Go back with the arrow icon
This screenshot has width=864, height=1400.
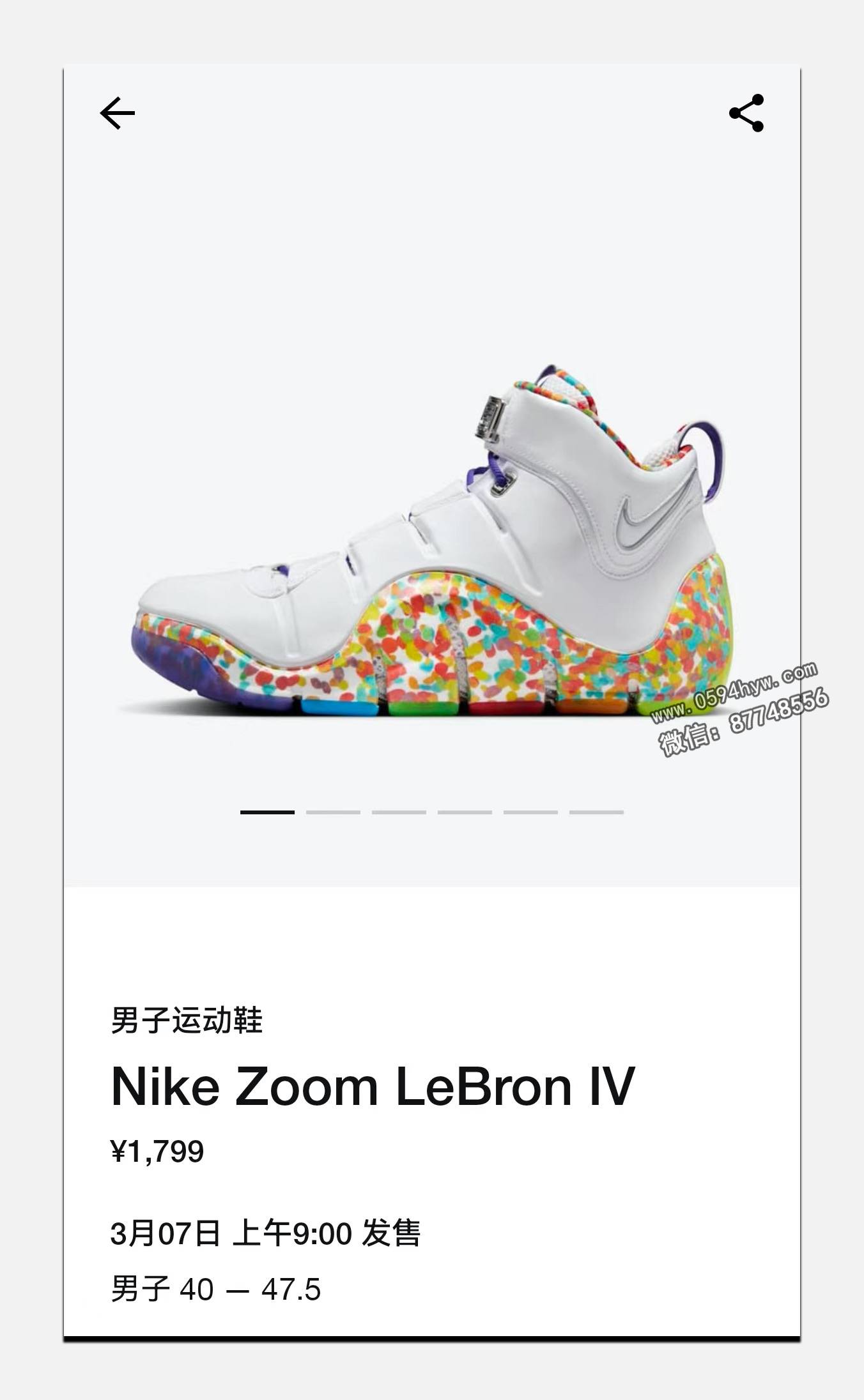coord(118,113)
